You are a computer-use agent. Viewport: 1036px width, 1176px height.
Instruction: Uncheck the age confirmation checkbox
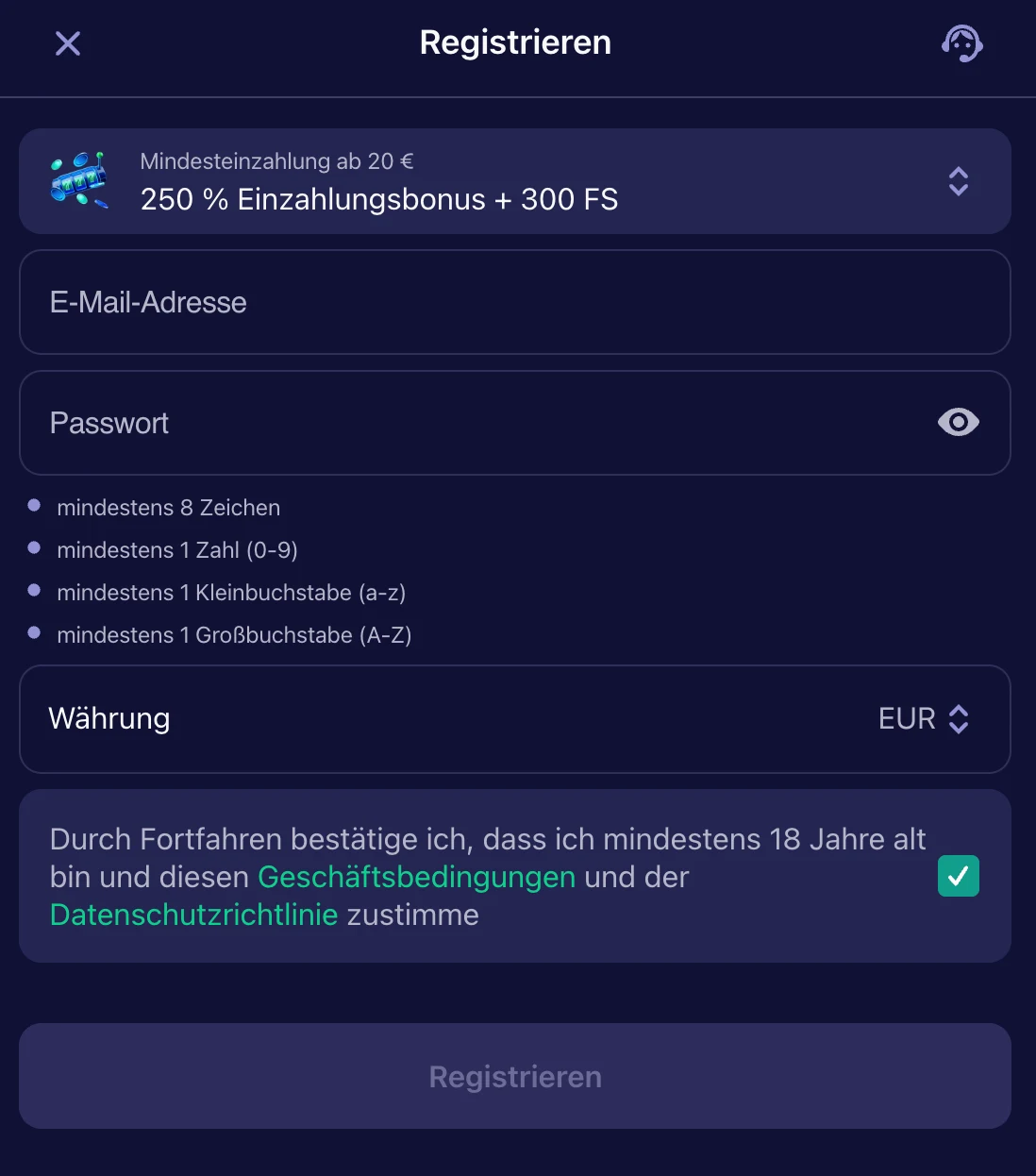[x=958, y=876]
